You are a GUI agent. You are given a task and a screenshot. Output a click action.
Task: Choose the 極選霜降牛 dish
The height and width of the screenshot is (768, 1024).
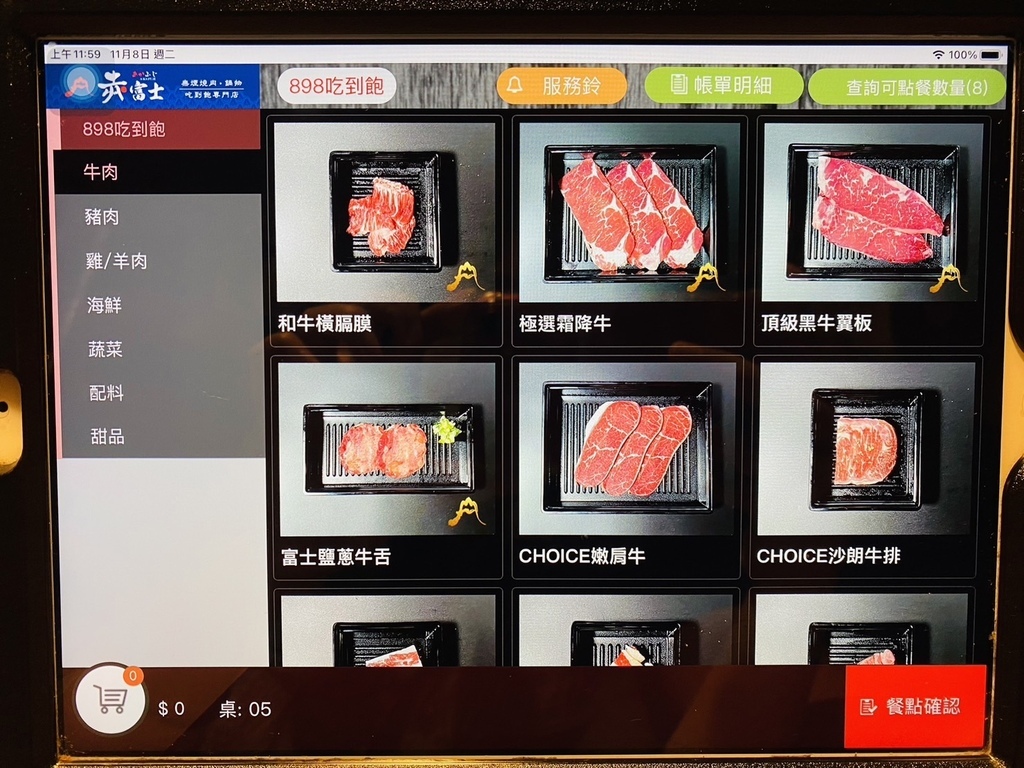tap(629, 230)
